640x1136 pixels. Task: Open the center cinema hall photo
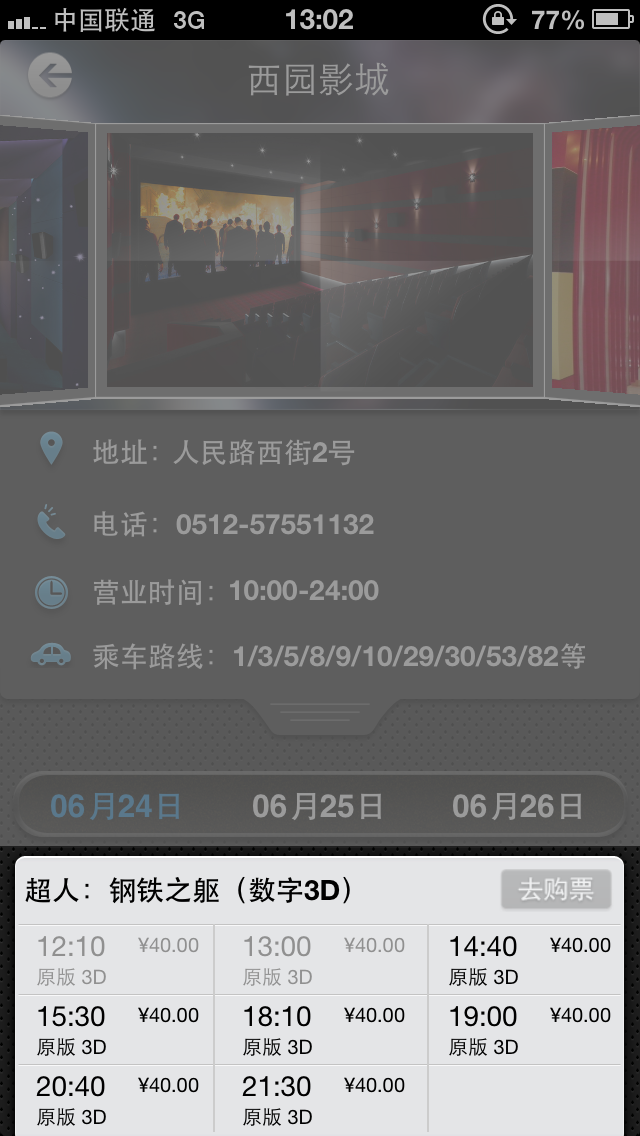pyautogui.click(x=320, y=260)
